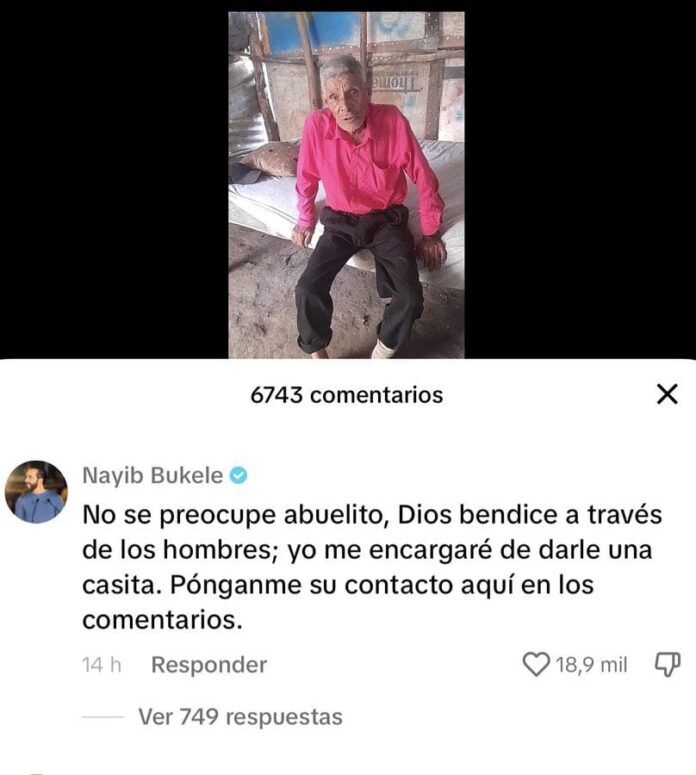Image resolution: width=696 pixels, height=775 pixels.
Task: Dislike Nayib Bukele's comment
Action: [667, 664]
